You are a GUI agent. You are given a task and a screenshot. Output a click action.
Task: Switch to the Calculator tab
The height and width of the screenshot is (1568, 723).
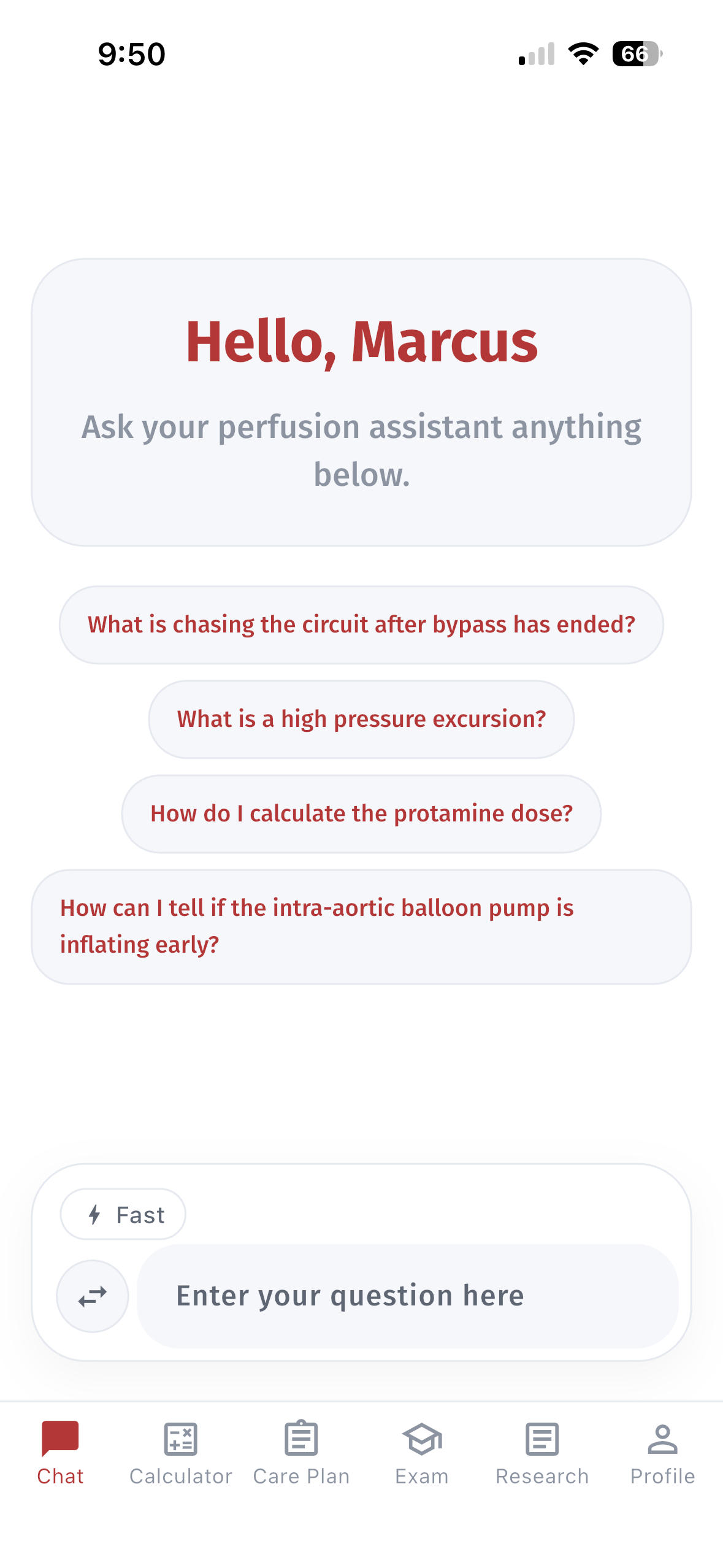[x=180, y=1453]
